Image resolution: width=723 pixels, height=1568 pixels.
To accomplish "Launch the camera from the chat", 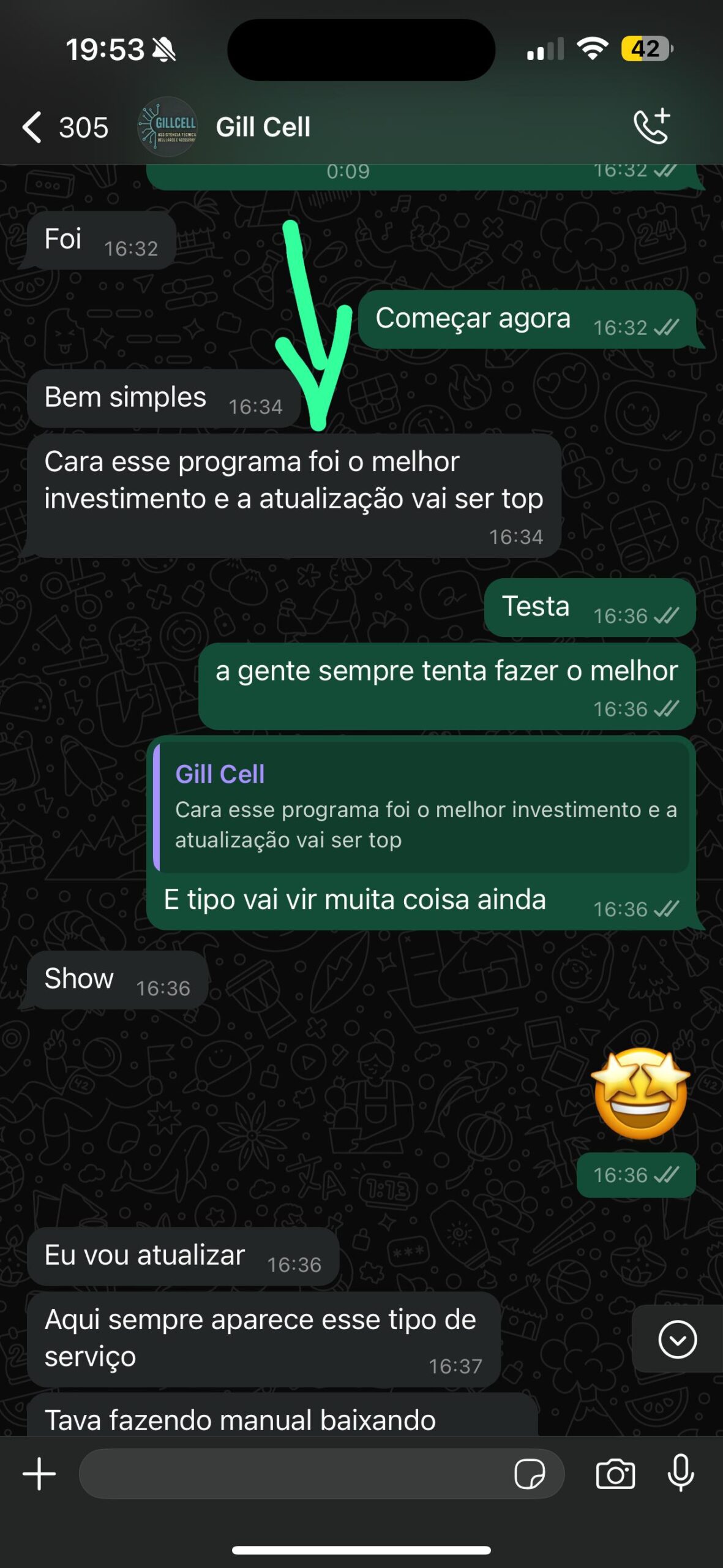I will pos(615,1474).
